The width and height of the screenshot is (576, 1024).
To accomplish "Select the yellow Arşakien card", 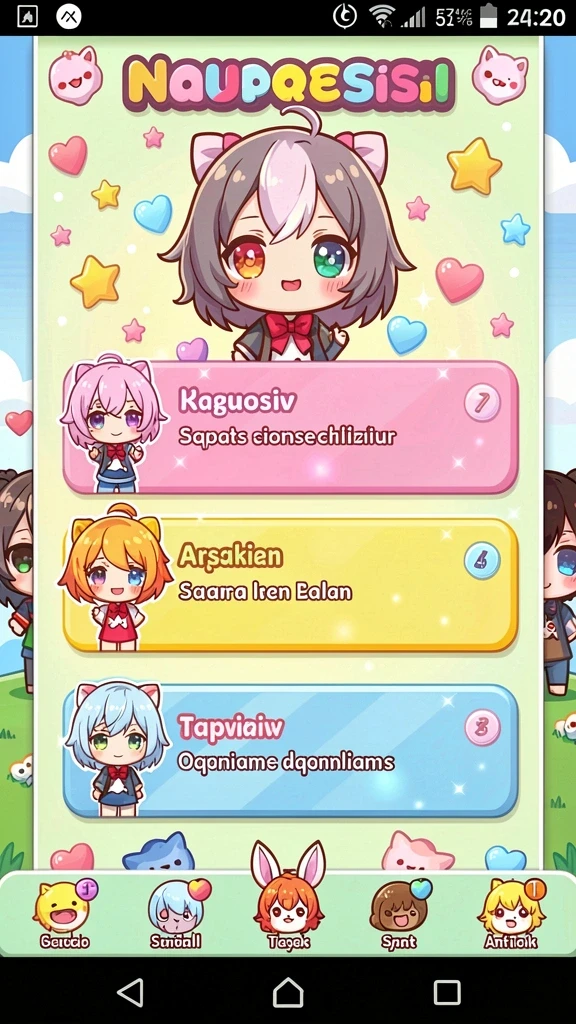I will pos(291,585).
